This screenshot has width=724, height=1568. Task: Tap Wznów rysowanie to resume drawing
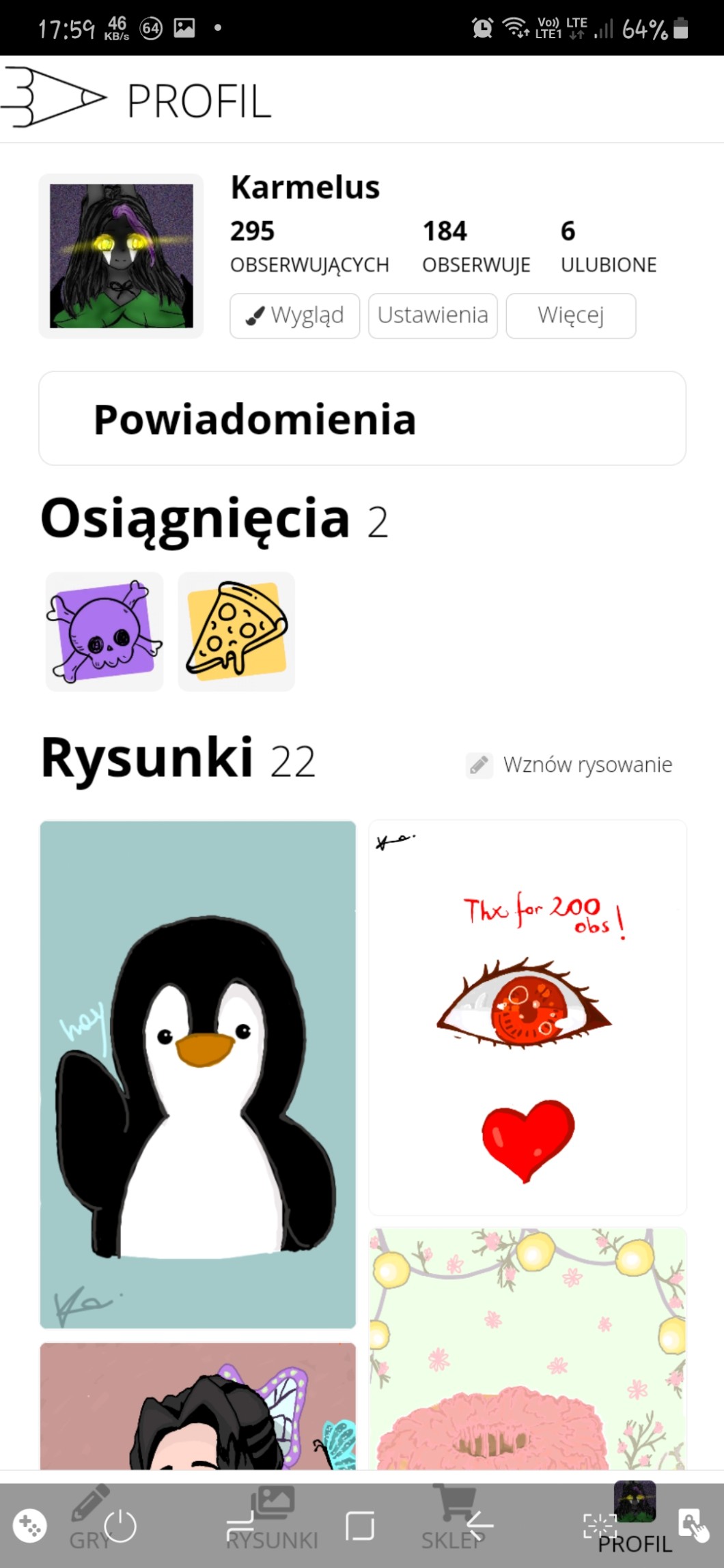570,765
